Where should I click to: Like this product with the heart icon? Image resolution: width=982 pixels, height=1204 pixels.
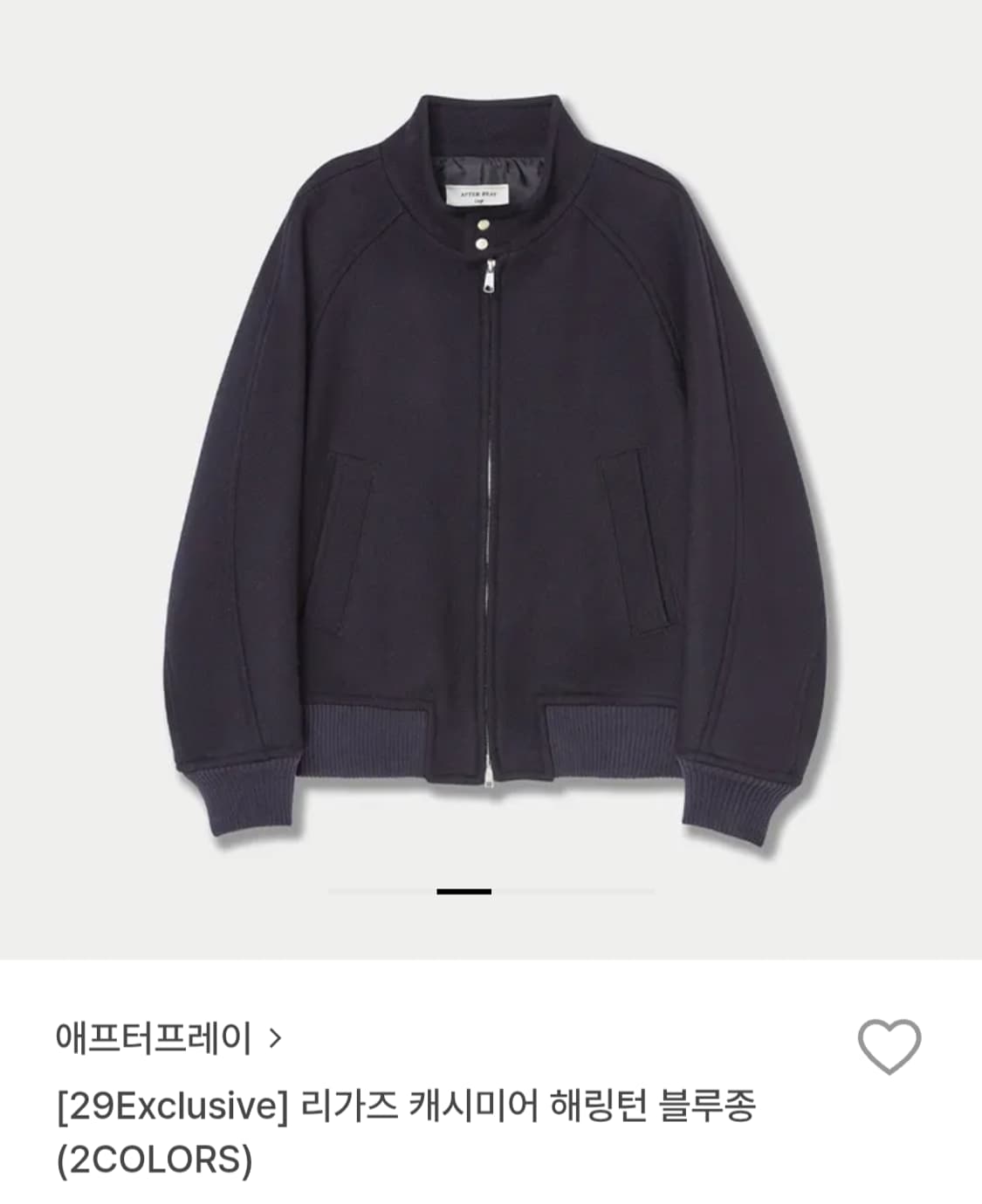(889, 1046)
